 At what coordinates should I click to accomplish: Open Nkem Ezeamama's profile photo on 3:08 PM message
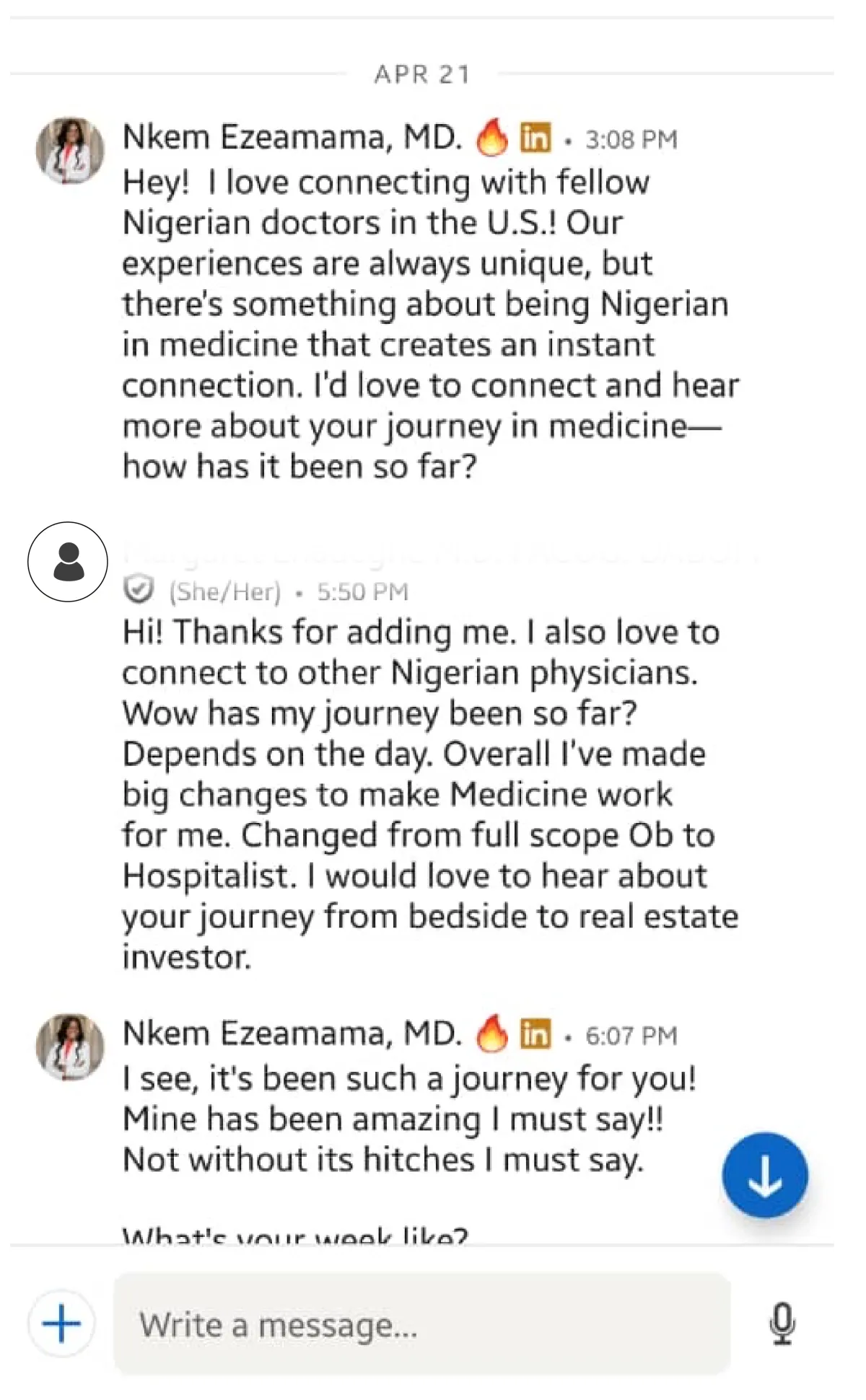[x=69, y=151]
